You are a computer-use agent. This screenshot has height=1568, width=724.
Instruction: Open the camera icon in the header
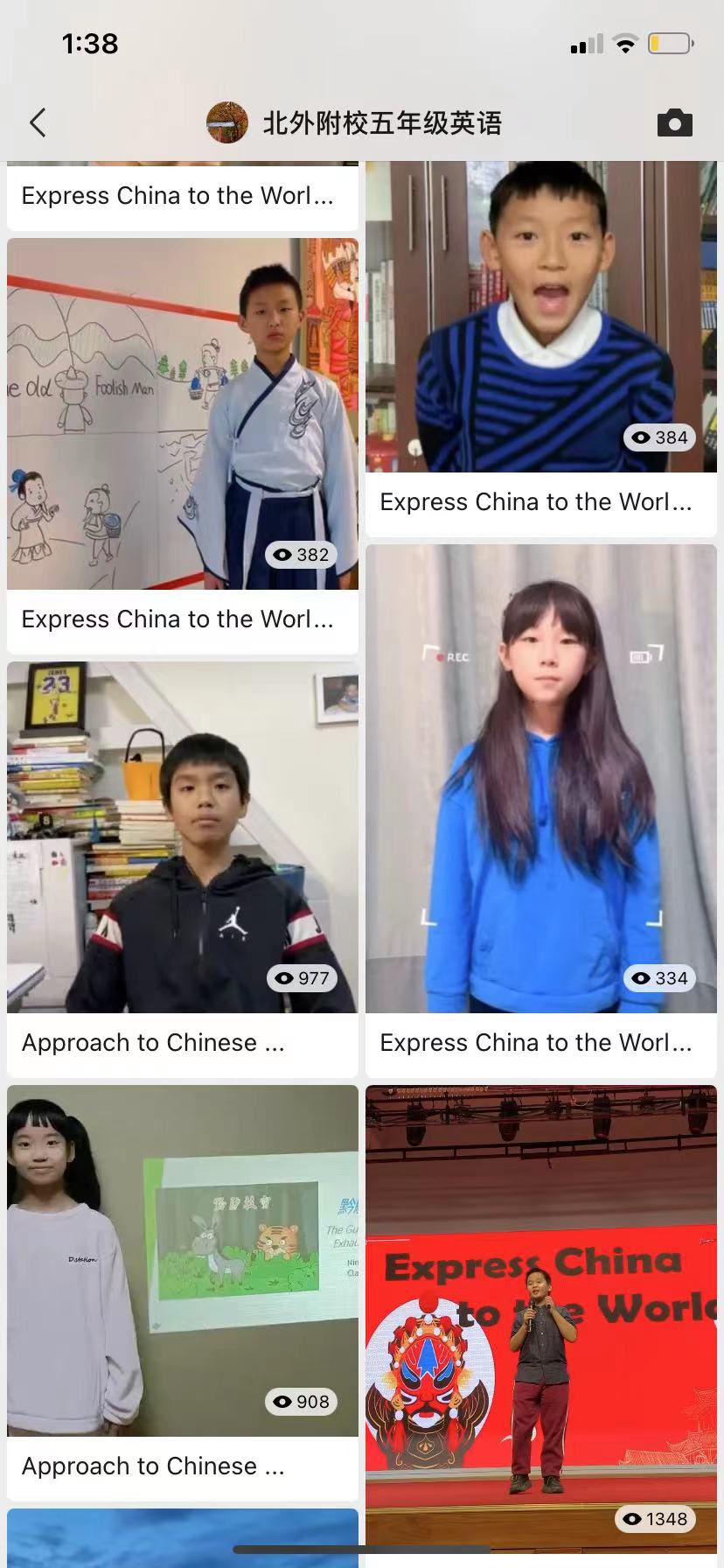click(674, 123)
